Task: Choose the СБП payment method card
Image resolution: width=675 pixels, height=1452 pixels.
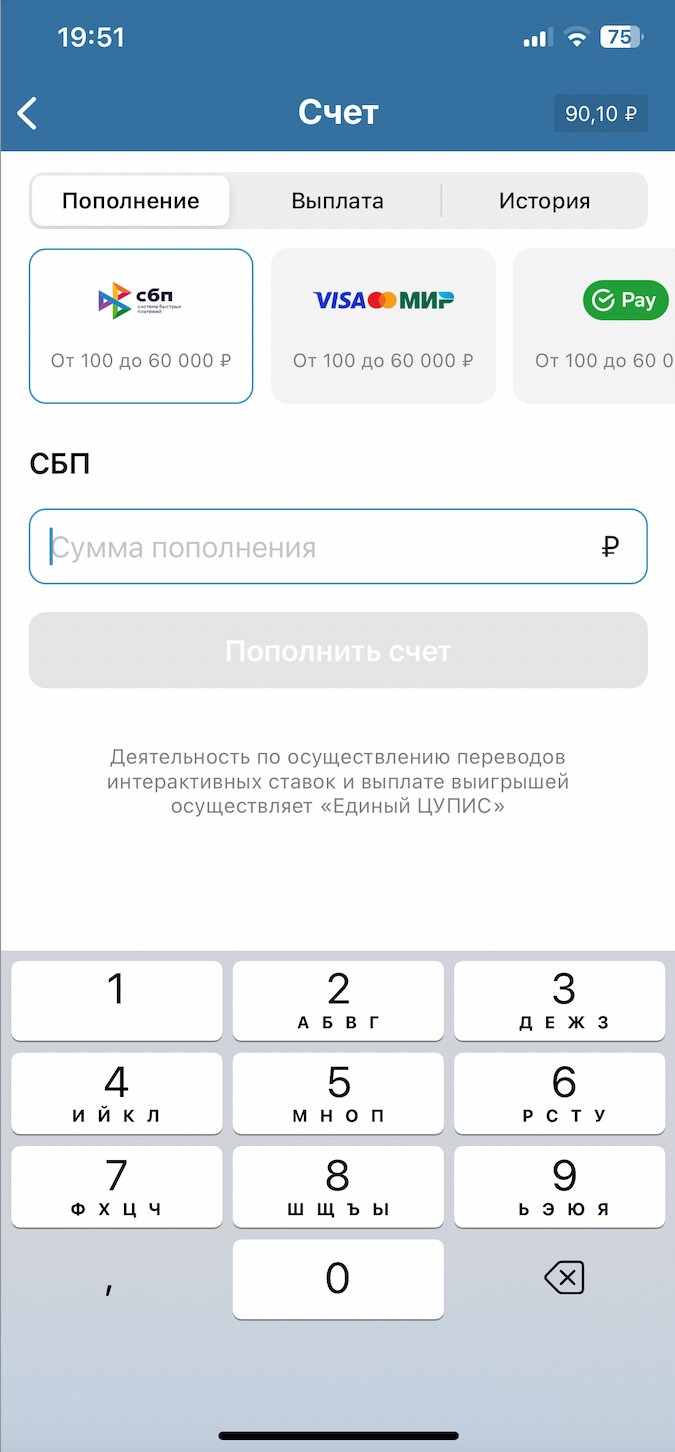Action: 141,326
